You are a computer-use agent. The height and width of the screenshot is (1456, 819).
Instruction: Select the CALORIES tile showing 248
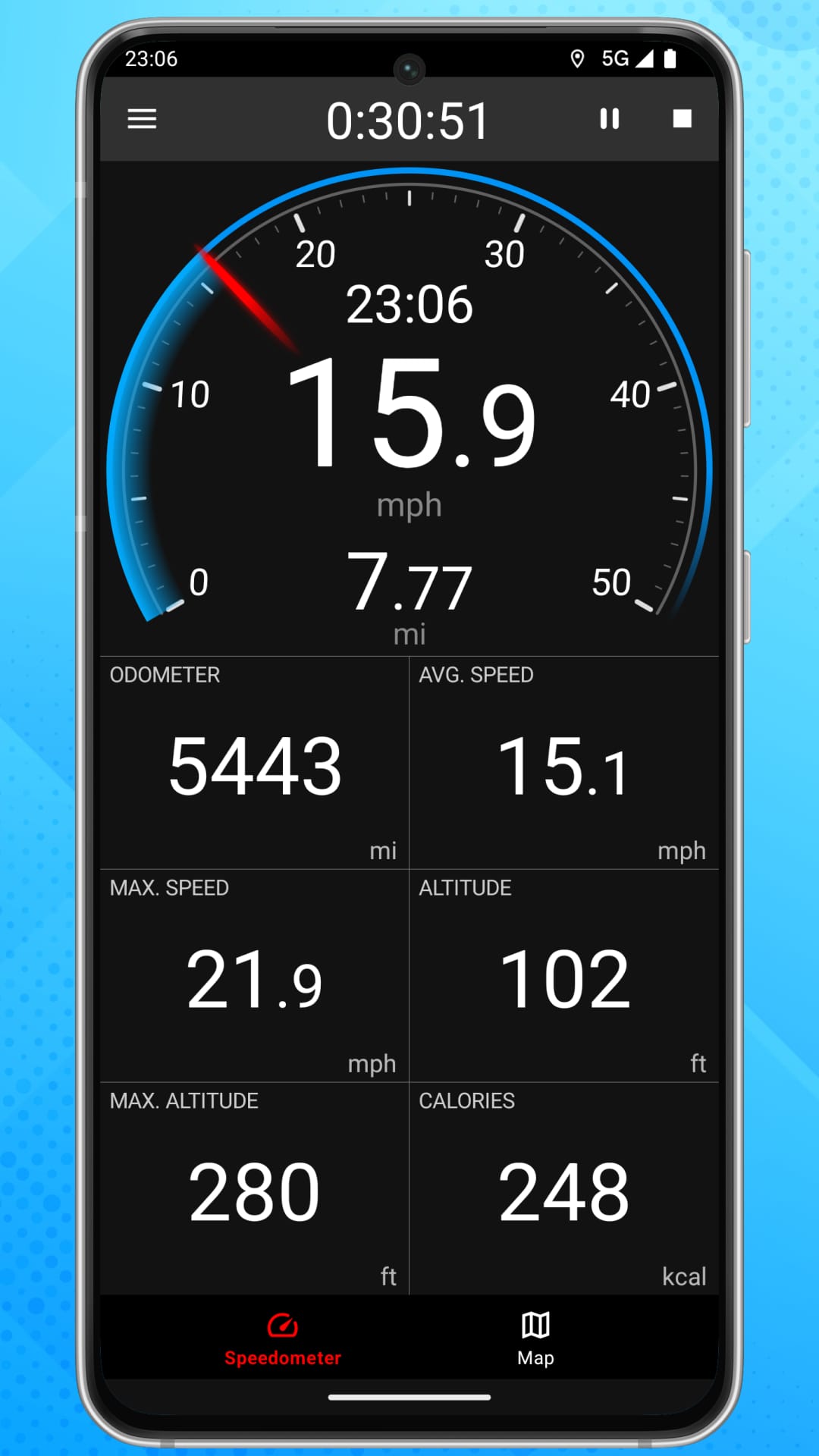pos(563,1191)
